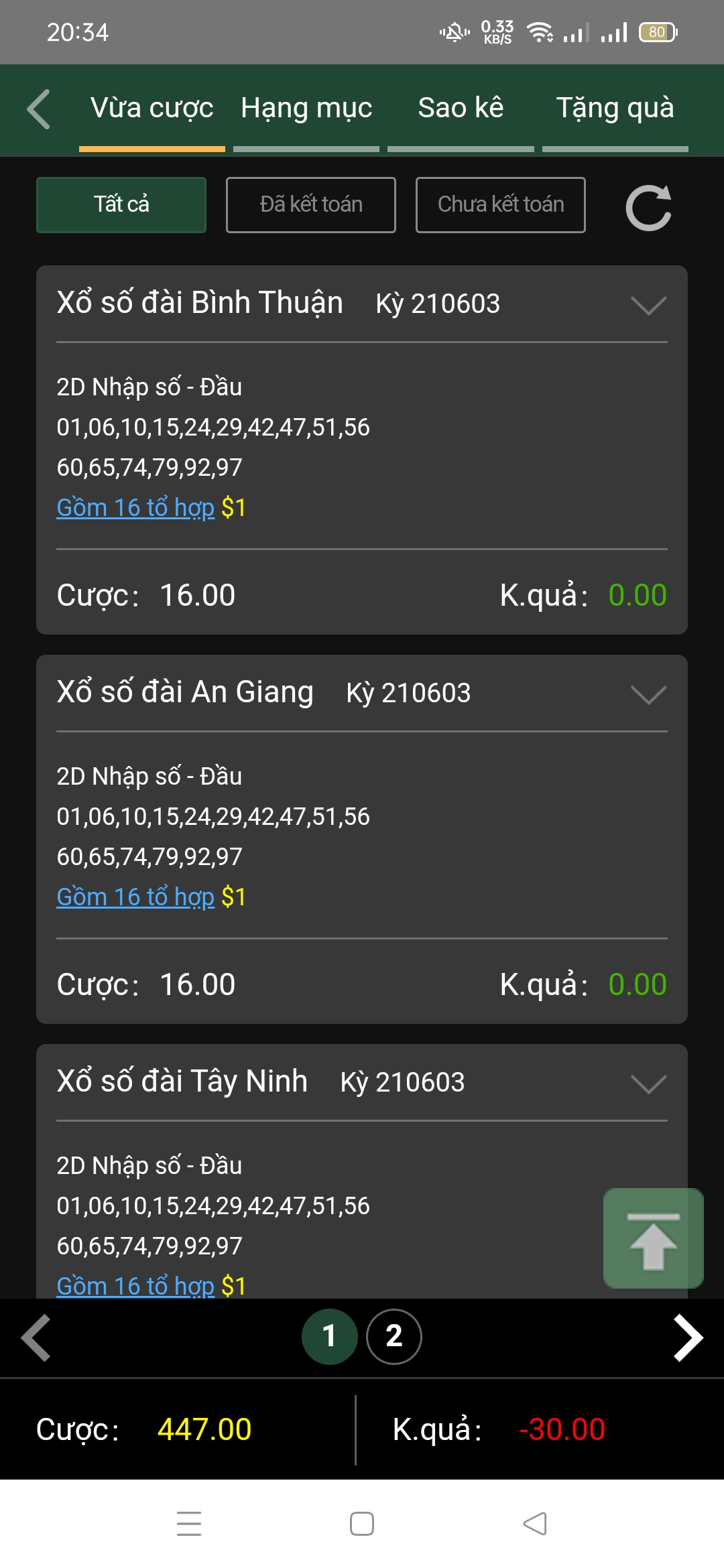Go to previous page with left arrow
This screenshot has width=724, height=1568.
pyautogui.click(x=36, y=1337)
